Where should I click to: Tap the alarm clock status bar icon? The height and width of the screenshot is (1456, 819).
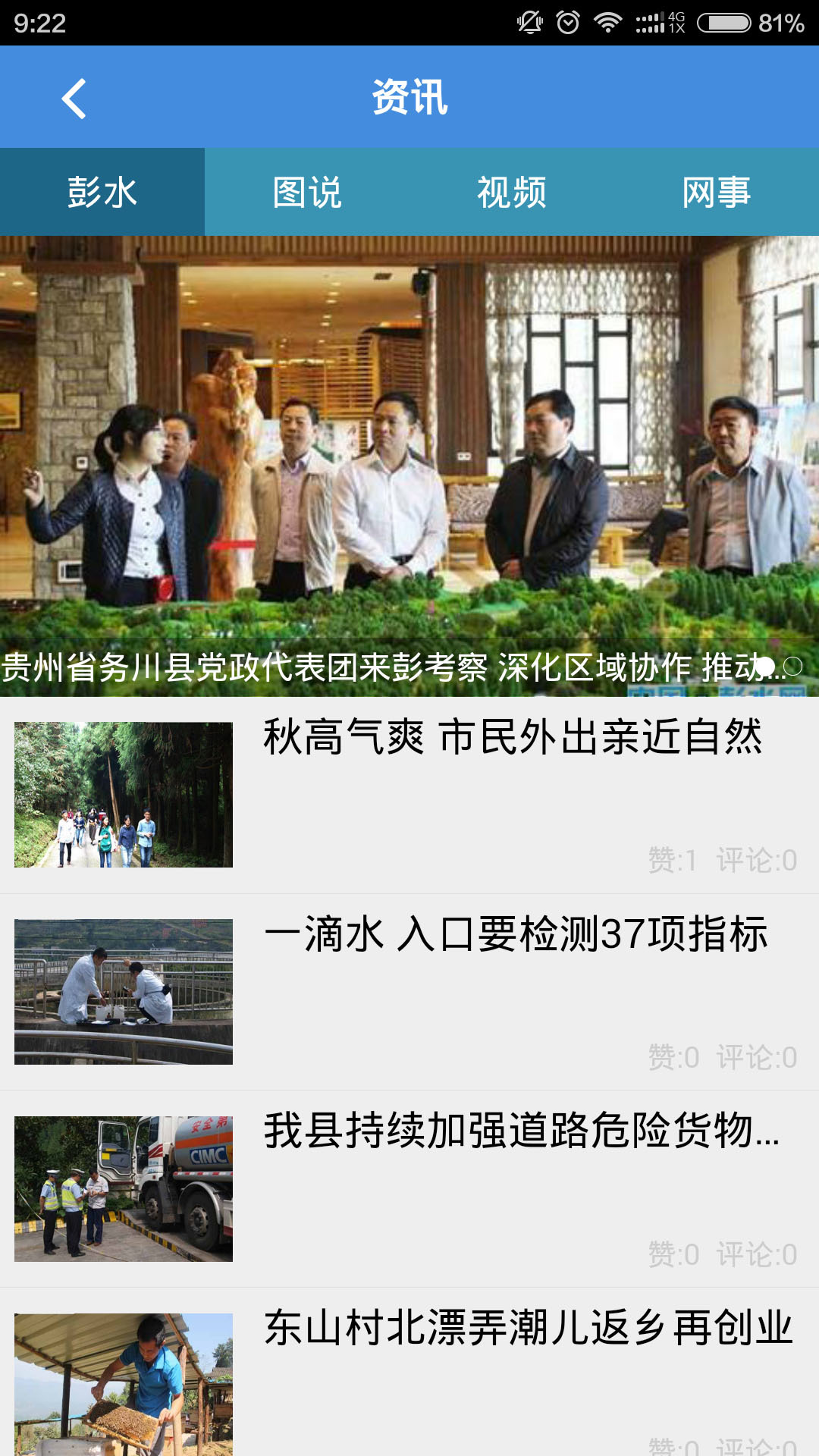[x=567, y=20]
